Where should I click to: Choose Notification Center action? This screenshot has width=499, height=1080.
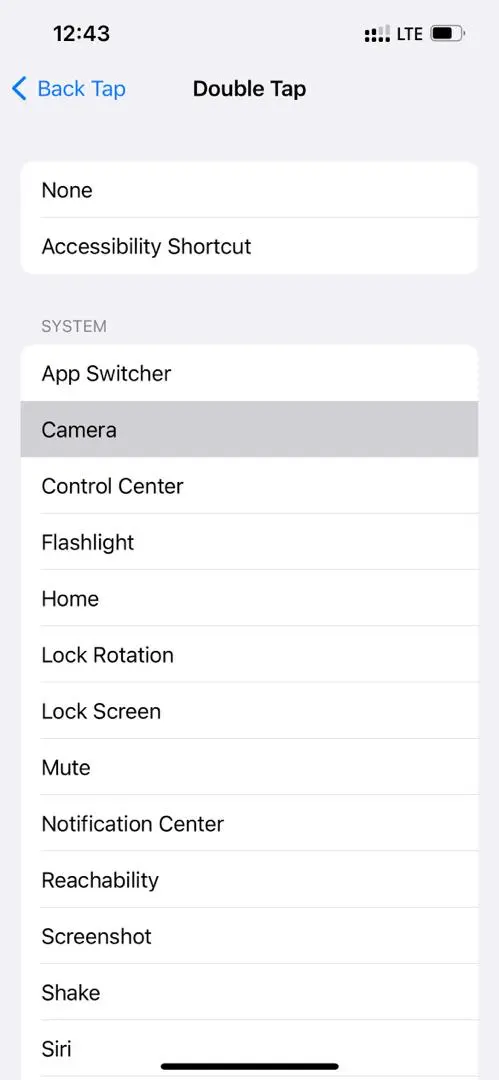(x=250, y=824)
